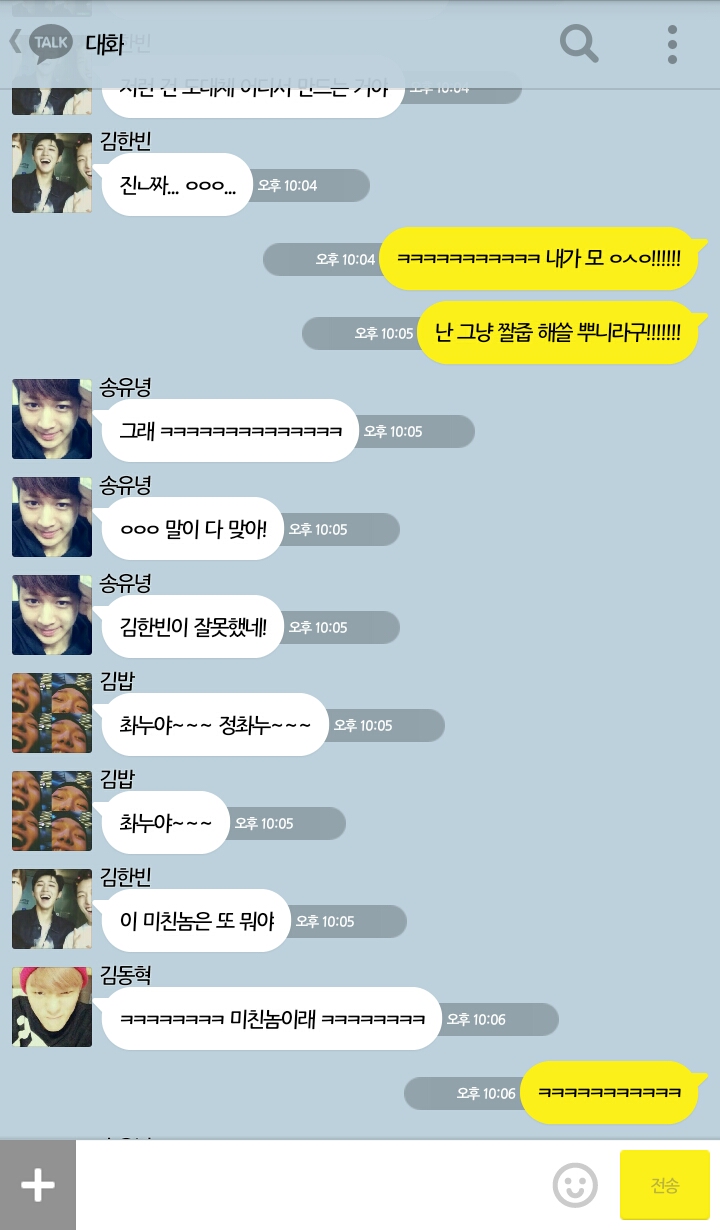This screenshot has width=720, height=1230.
Task: Focus the message text field
Action: pos(310,1185)
